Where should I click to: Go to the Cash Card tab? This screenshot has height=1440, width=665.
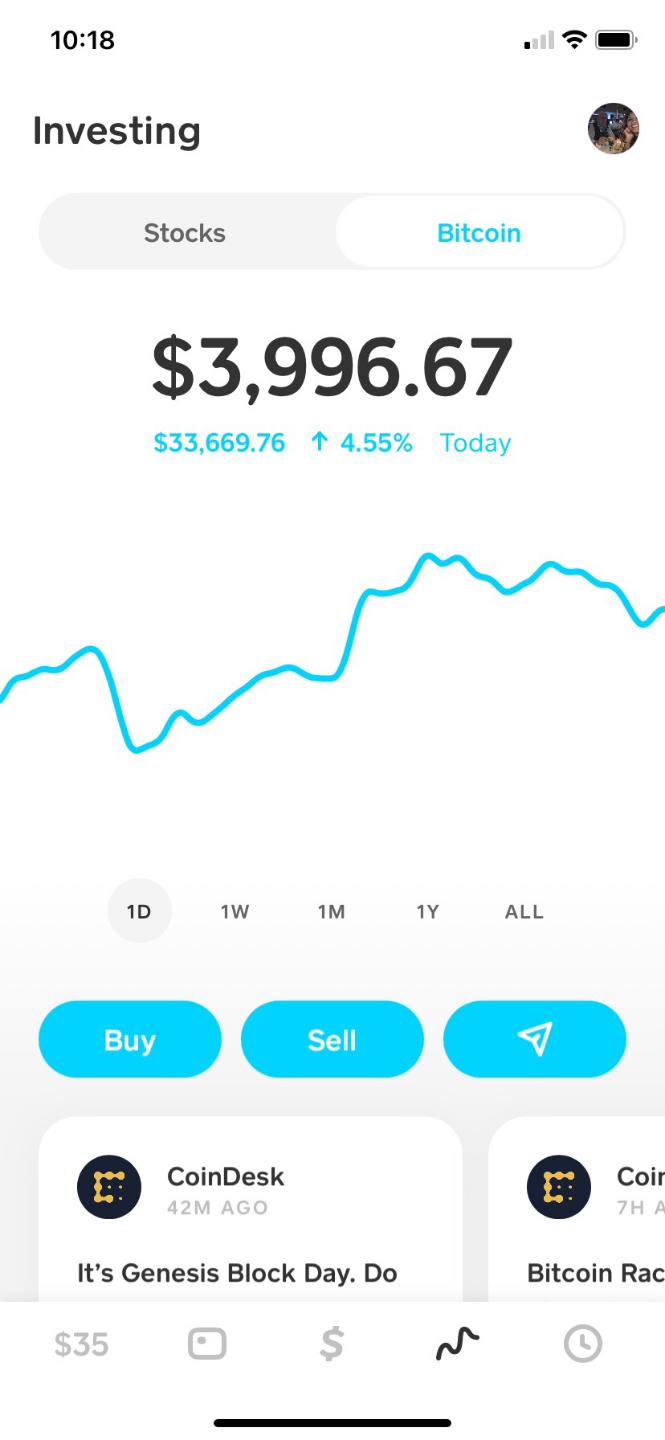coord(207,1344)
